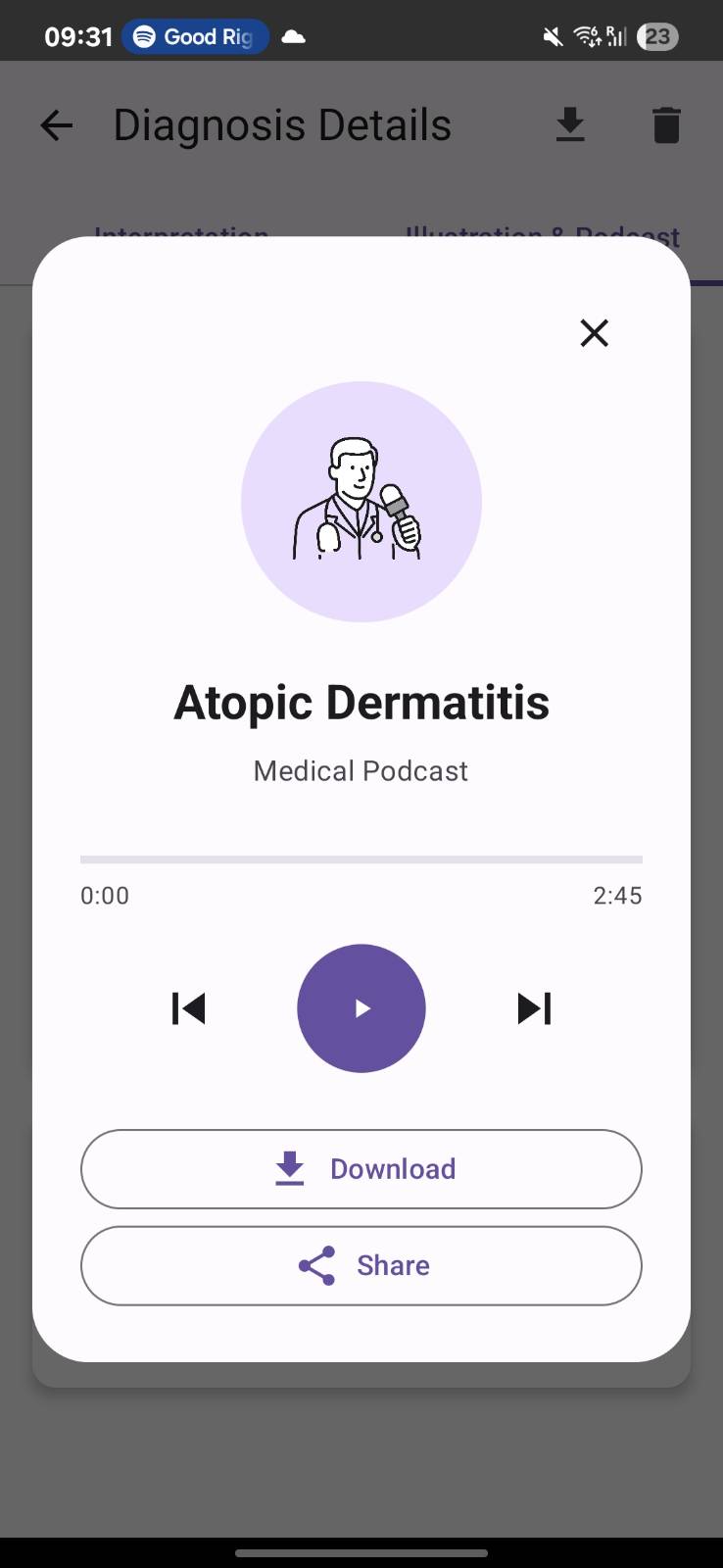Switch to the Interpretation tab
The width and height of the screenshot is (723, 1568).
point(182,235)
